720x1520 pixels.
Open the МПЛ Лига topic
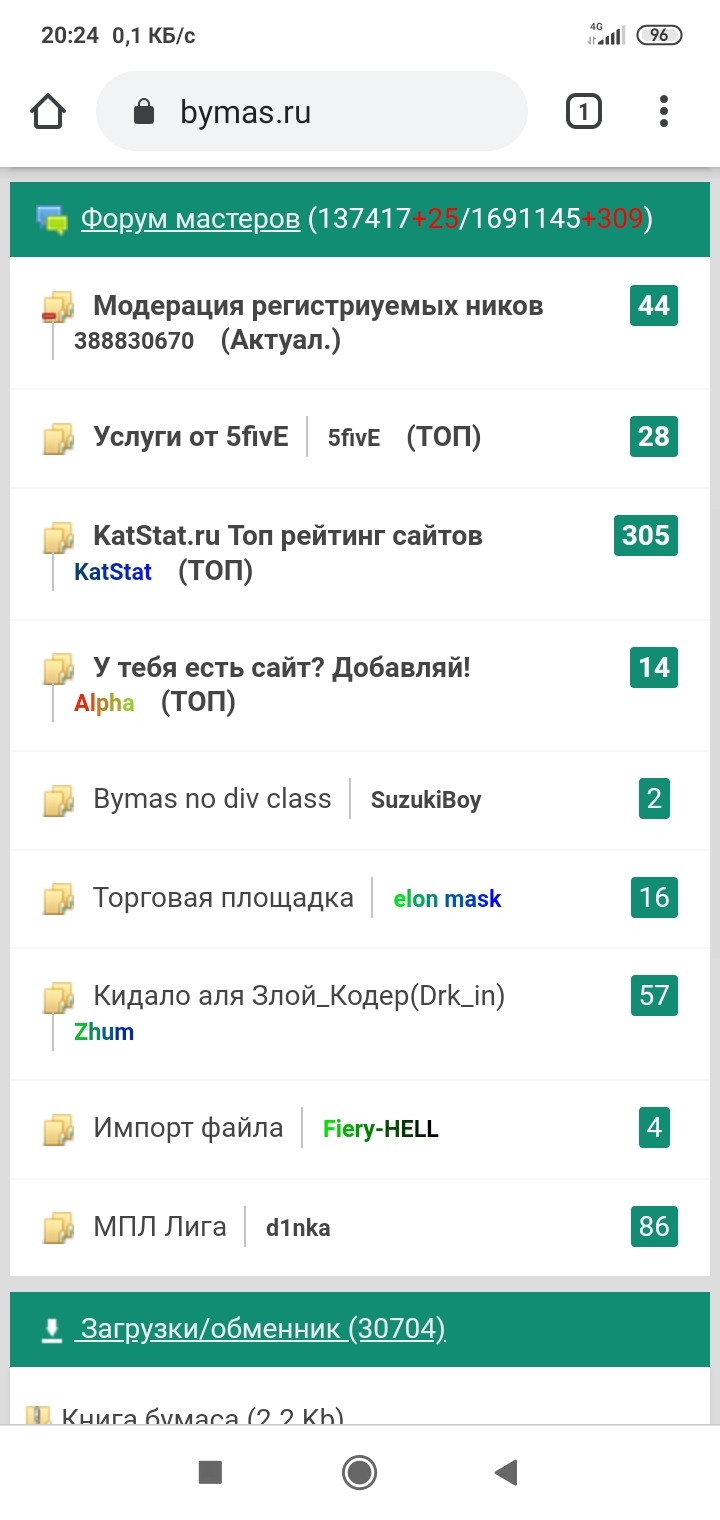point(160,1227)
